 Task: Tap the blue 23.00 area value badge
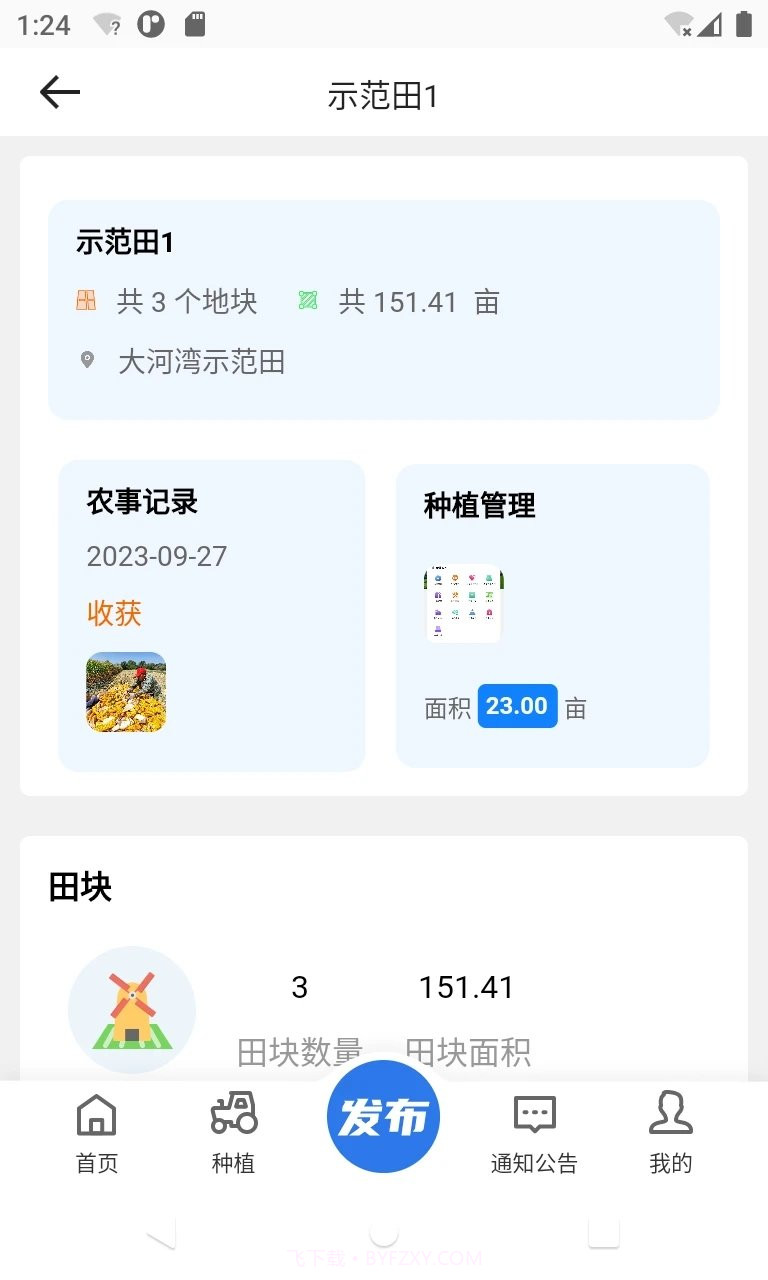pos(517,706)
